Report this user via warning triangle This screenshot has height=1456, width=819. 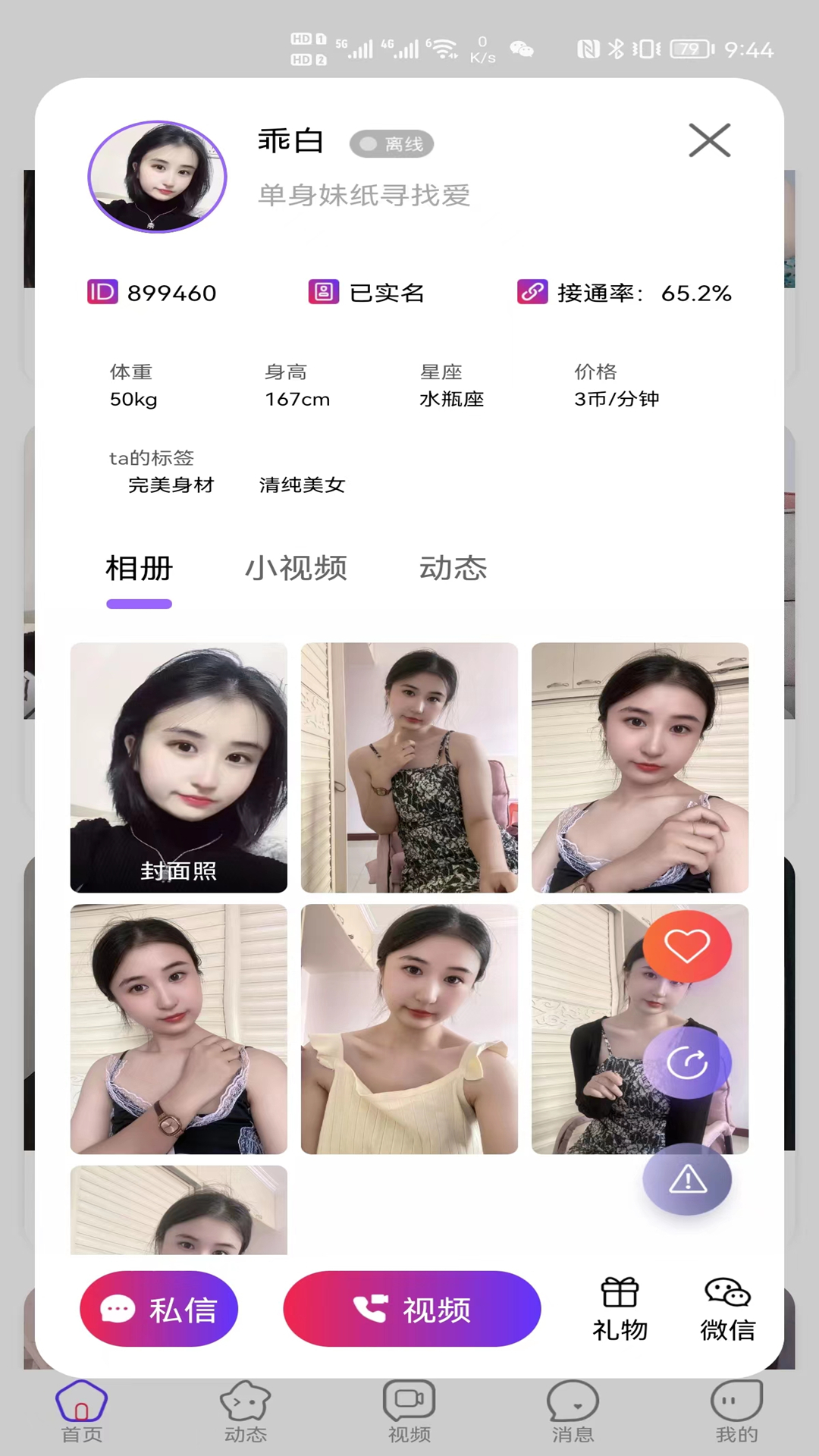click(x=687, y=1179)
